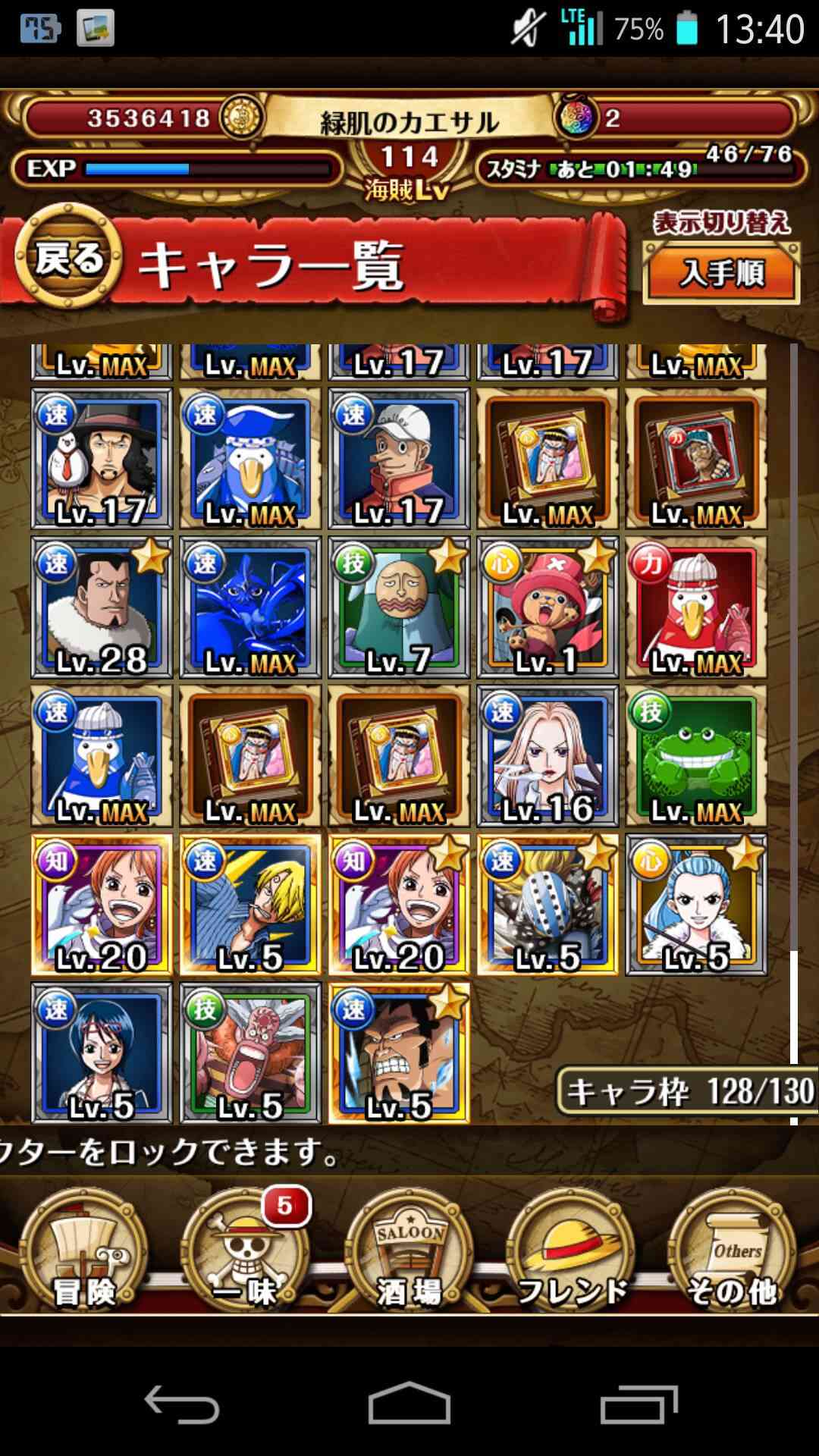Open the egg-shaped character at Lv.7
This screenshot has height=1456, width=819.
click(399, 607)
